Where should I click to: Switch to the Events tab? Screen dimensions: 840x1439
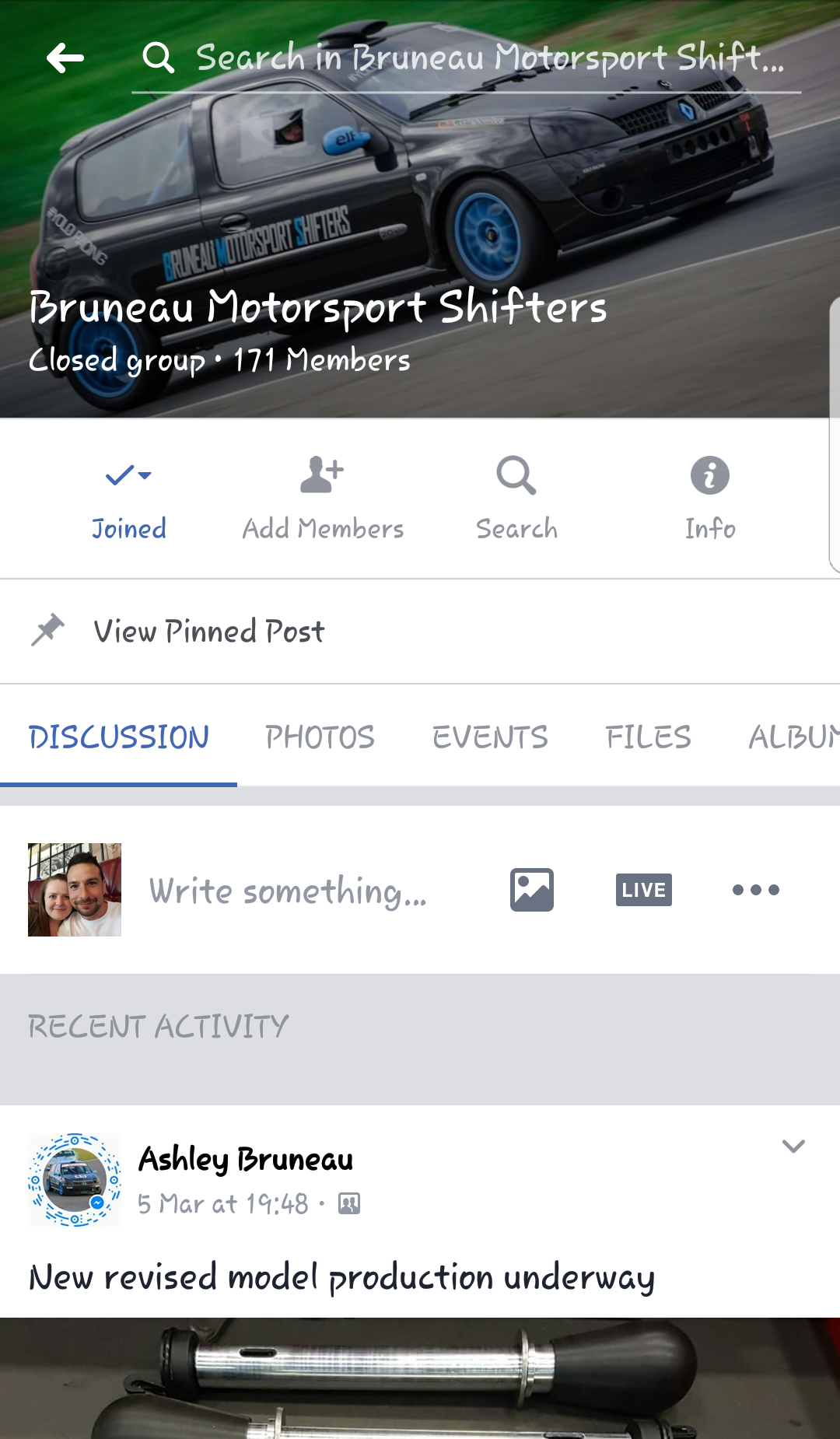[490, 737]
